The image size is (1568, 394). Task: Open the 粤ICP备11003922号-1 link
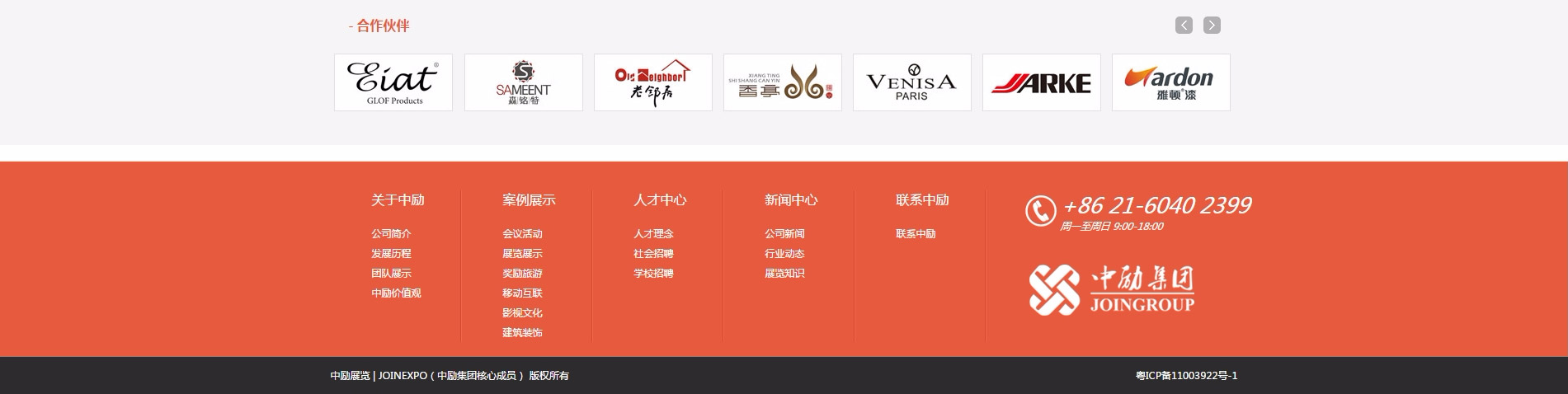[1186, 376]
